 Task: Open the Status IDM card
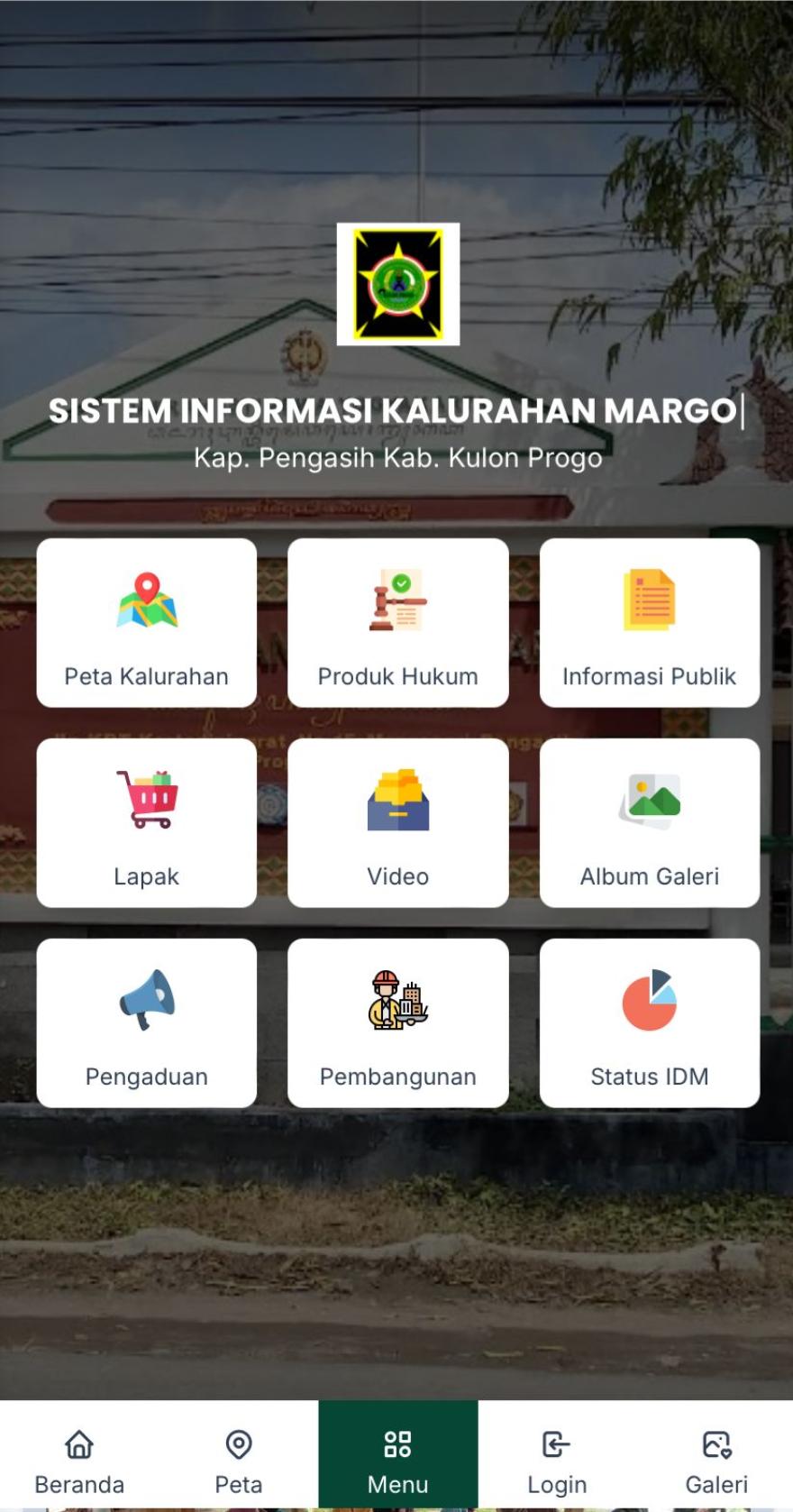pos(649,1022)
